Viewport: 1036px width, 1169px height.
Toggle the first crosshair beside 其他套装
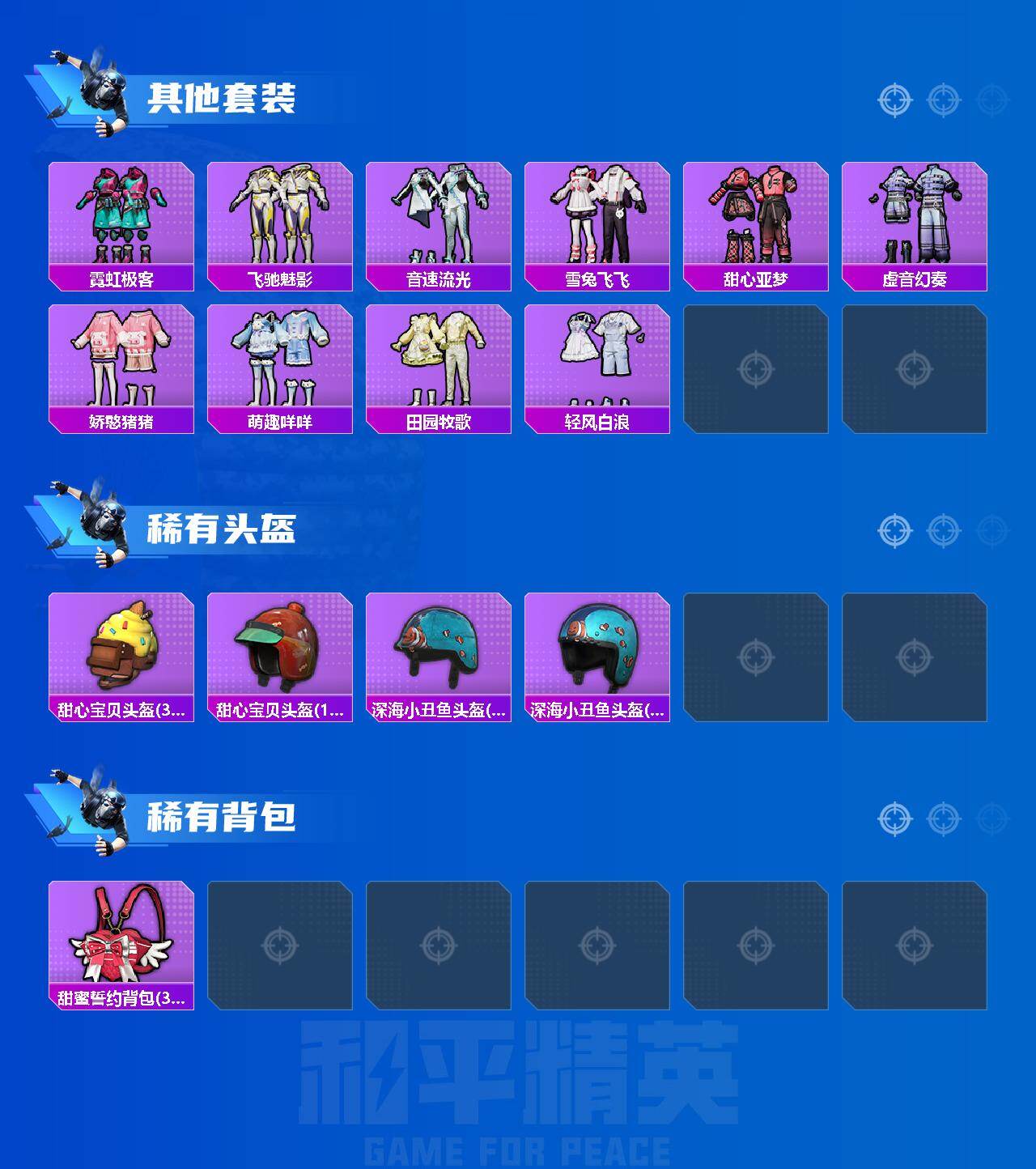click(x=894, y=101)
